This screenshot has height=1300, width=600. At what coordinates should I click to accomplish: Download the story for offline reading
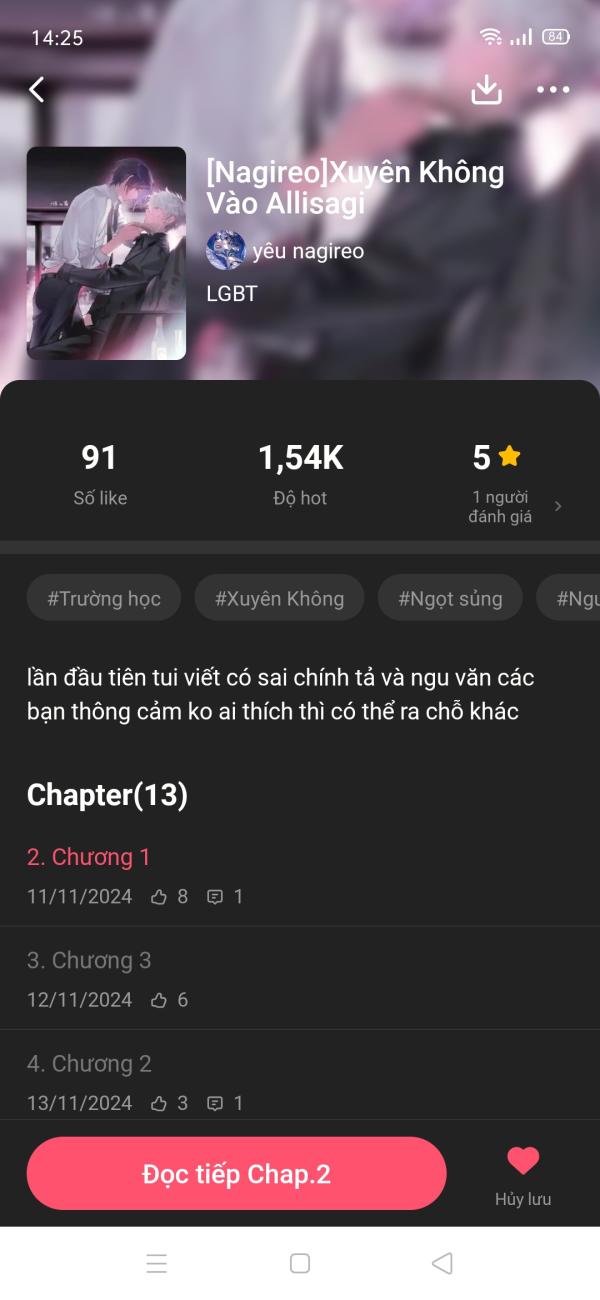[x=486, y=90]
